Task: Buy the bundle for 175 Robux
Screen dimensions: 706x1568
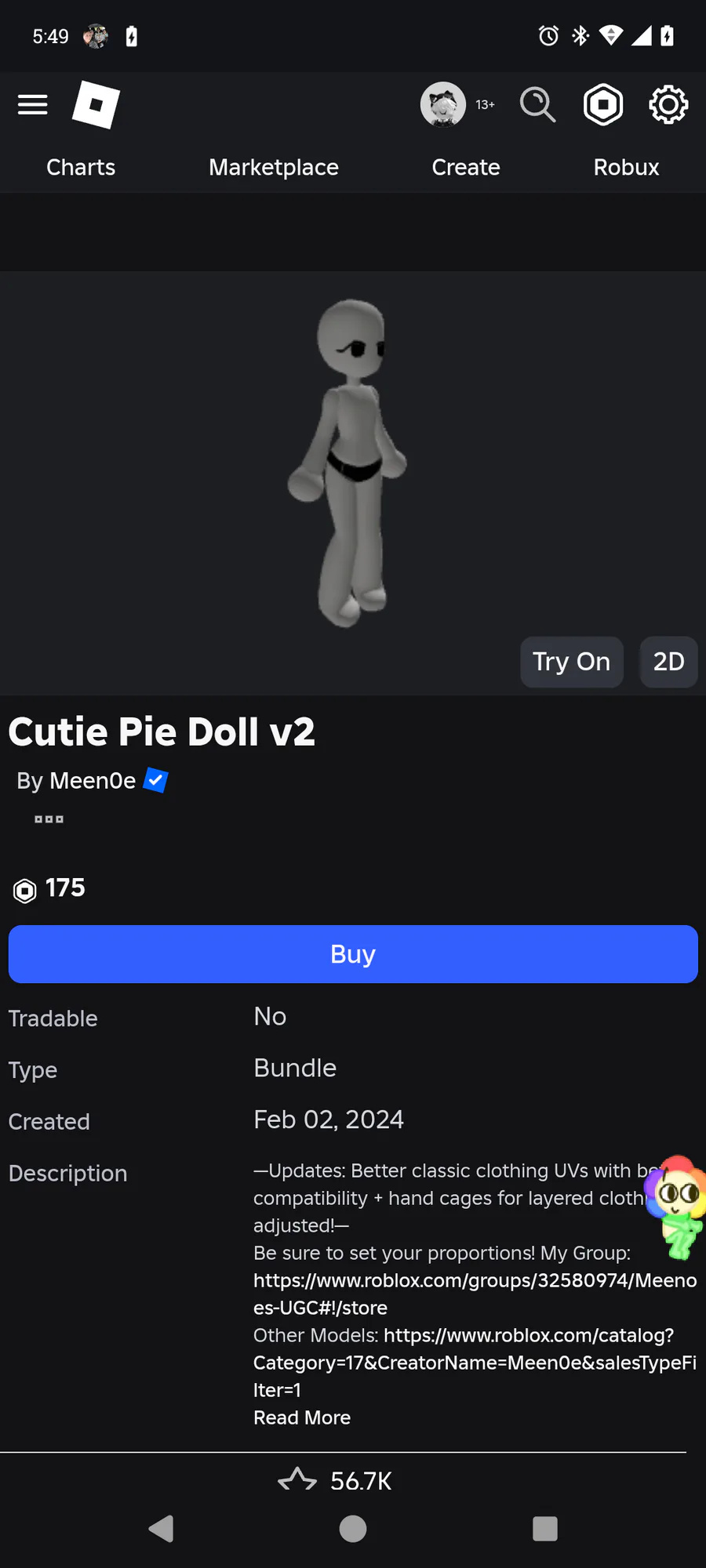Action: click(x=353, y=954)
